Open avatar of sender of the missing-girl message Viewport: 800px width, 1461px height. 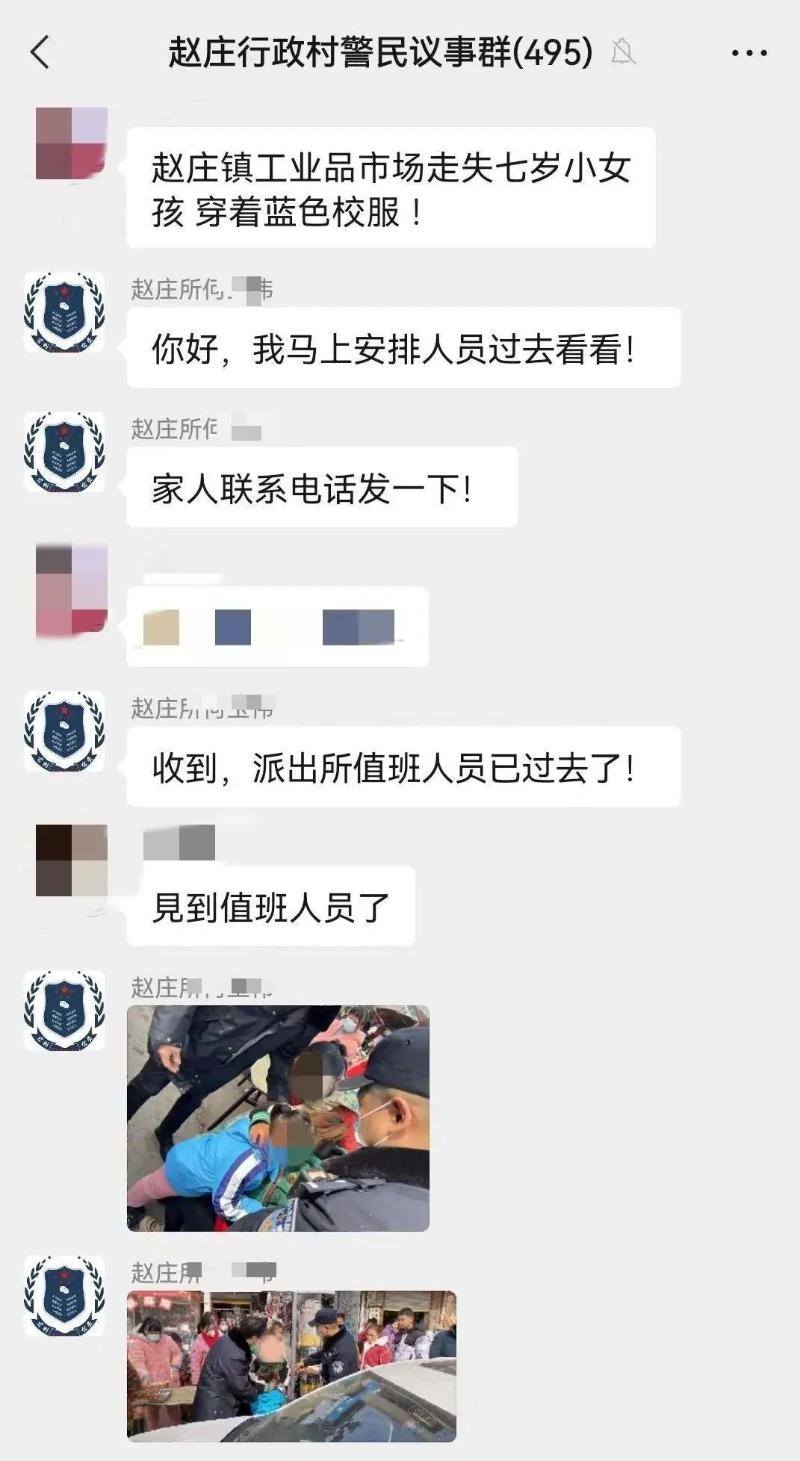pos(71,143)
